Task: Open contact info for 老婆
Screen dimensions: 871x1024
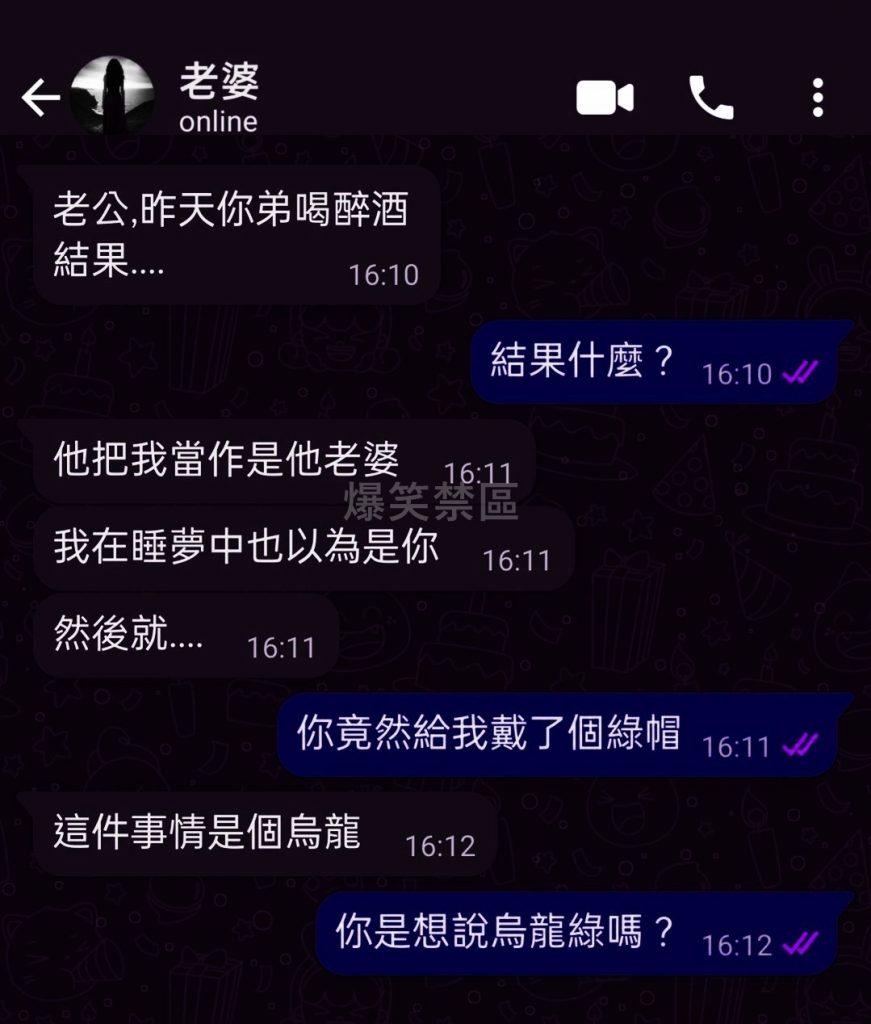Action: tap(219, 99)
